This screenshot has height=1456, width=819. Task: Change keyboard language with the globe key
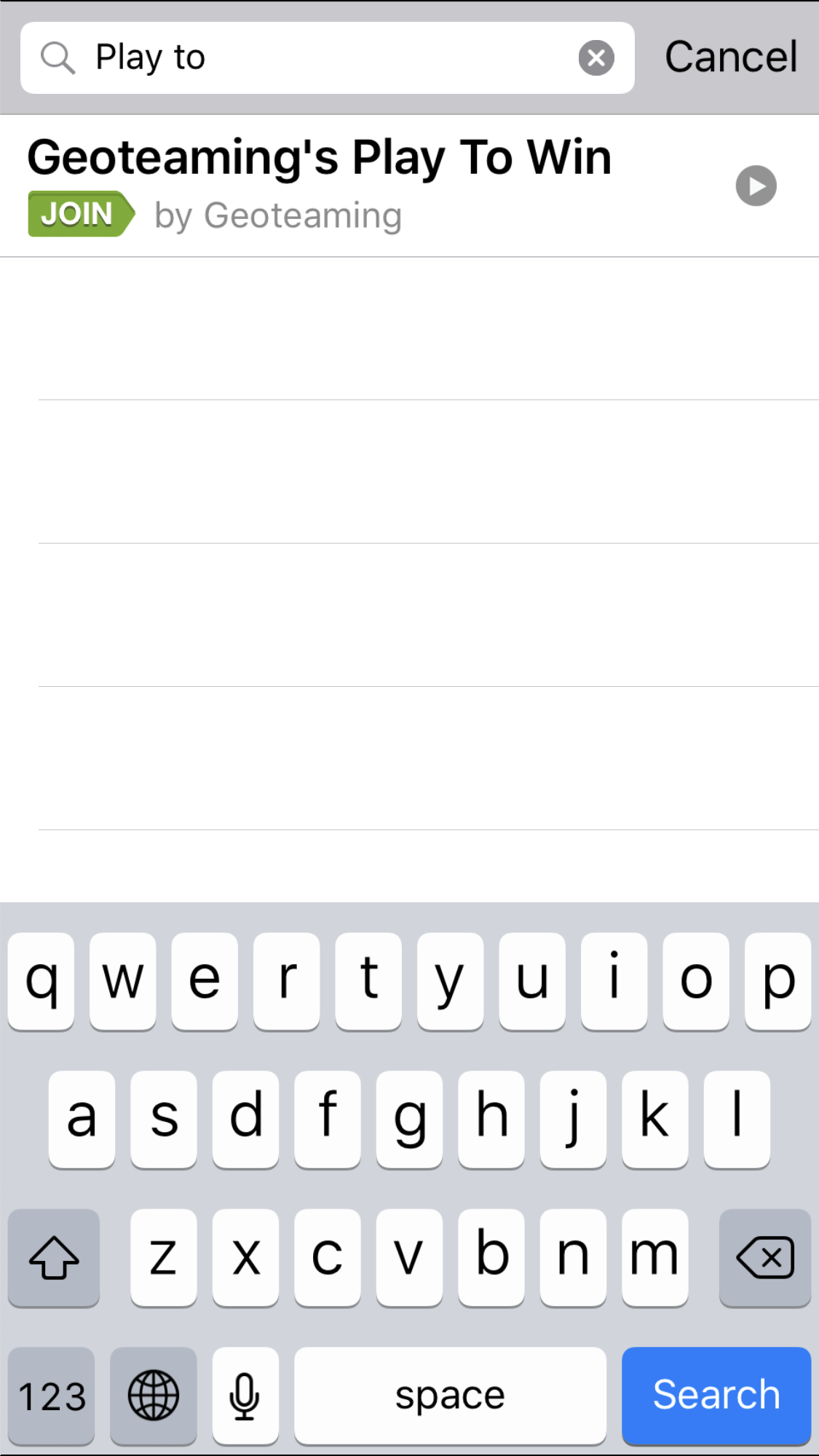click(154, 1395)
